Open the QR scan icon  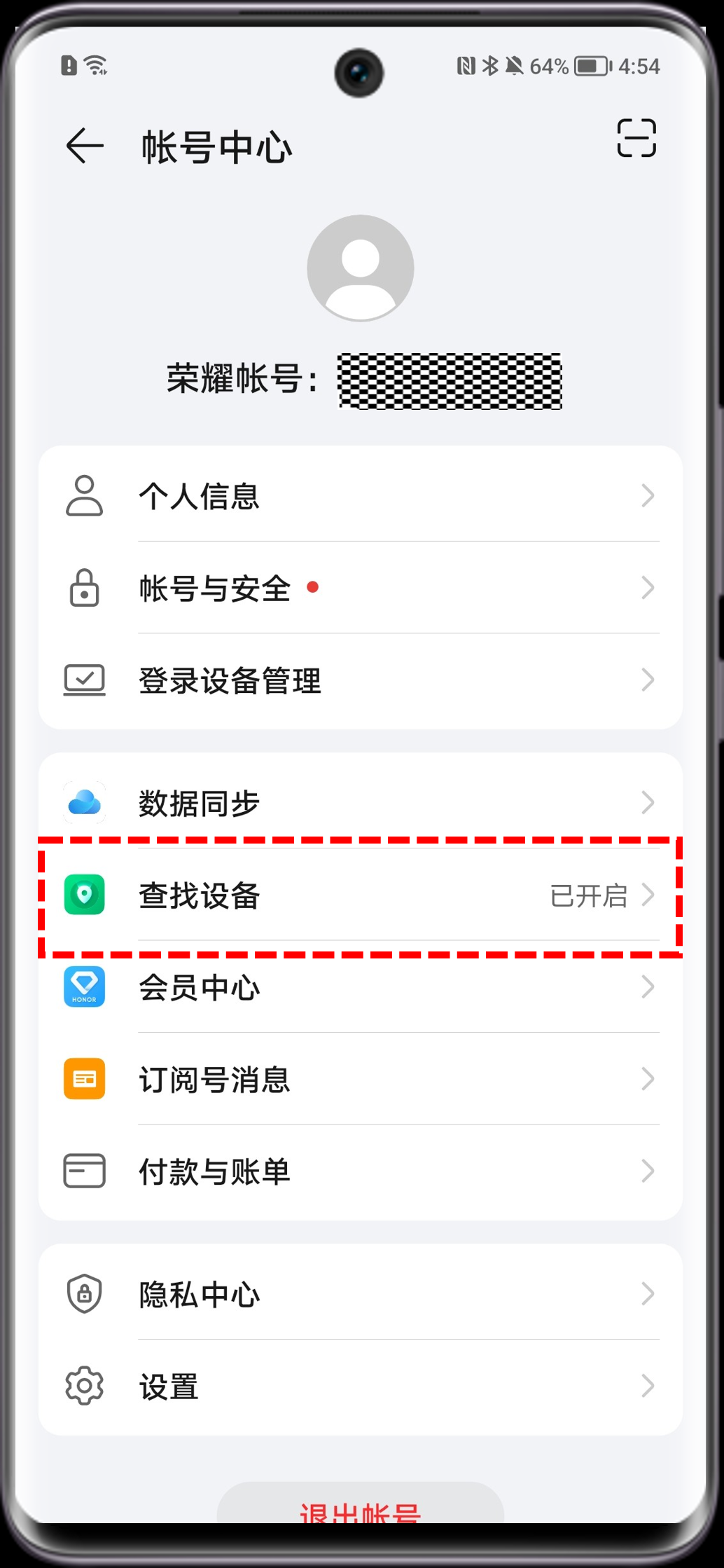636,138
